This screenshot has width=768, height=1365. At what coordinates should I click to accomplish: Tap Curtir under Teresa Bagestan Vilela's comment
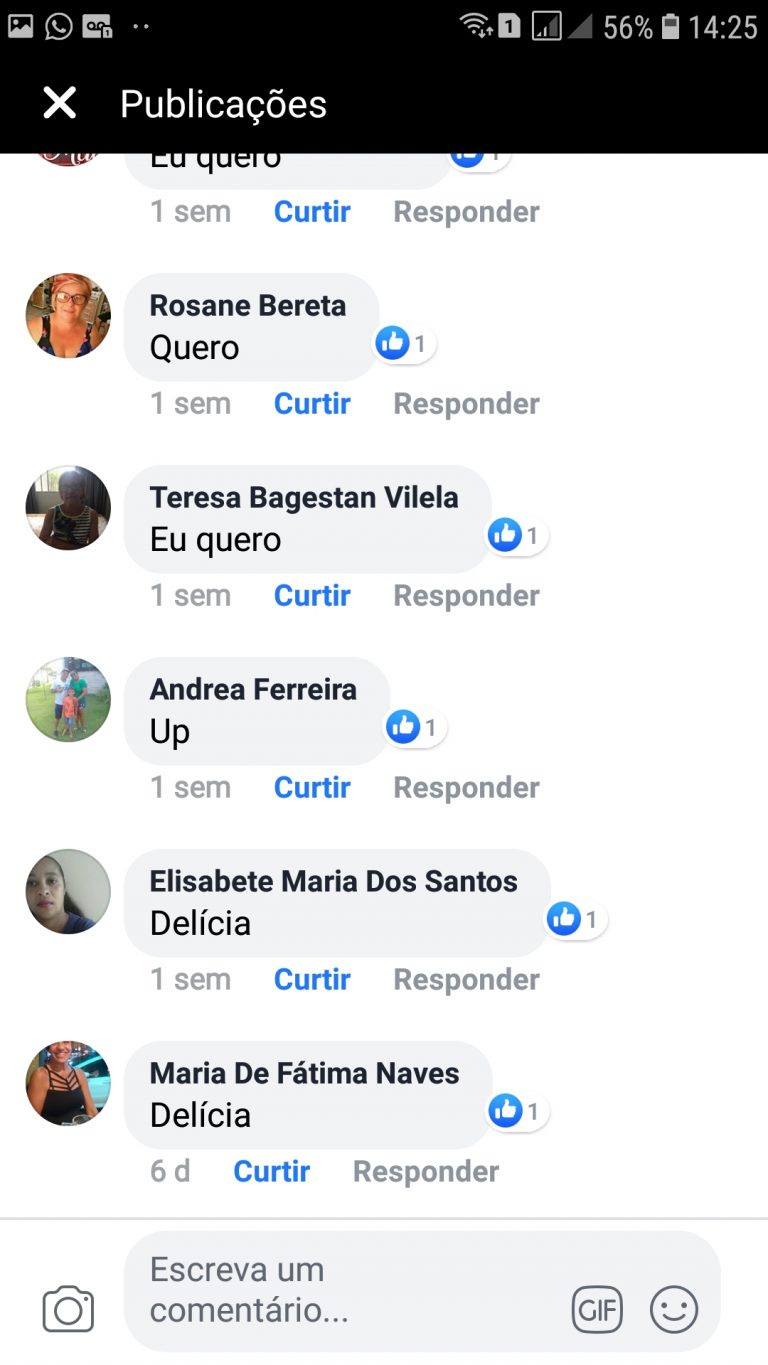pyautogui.click(x=312, y=596)
